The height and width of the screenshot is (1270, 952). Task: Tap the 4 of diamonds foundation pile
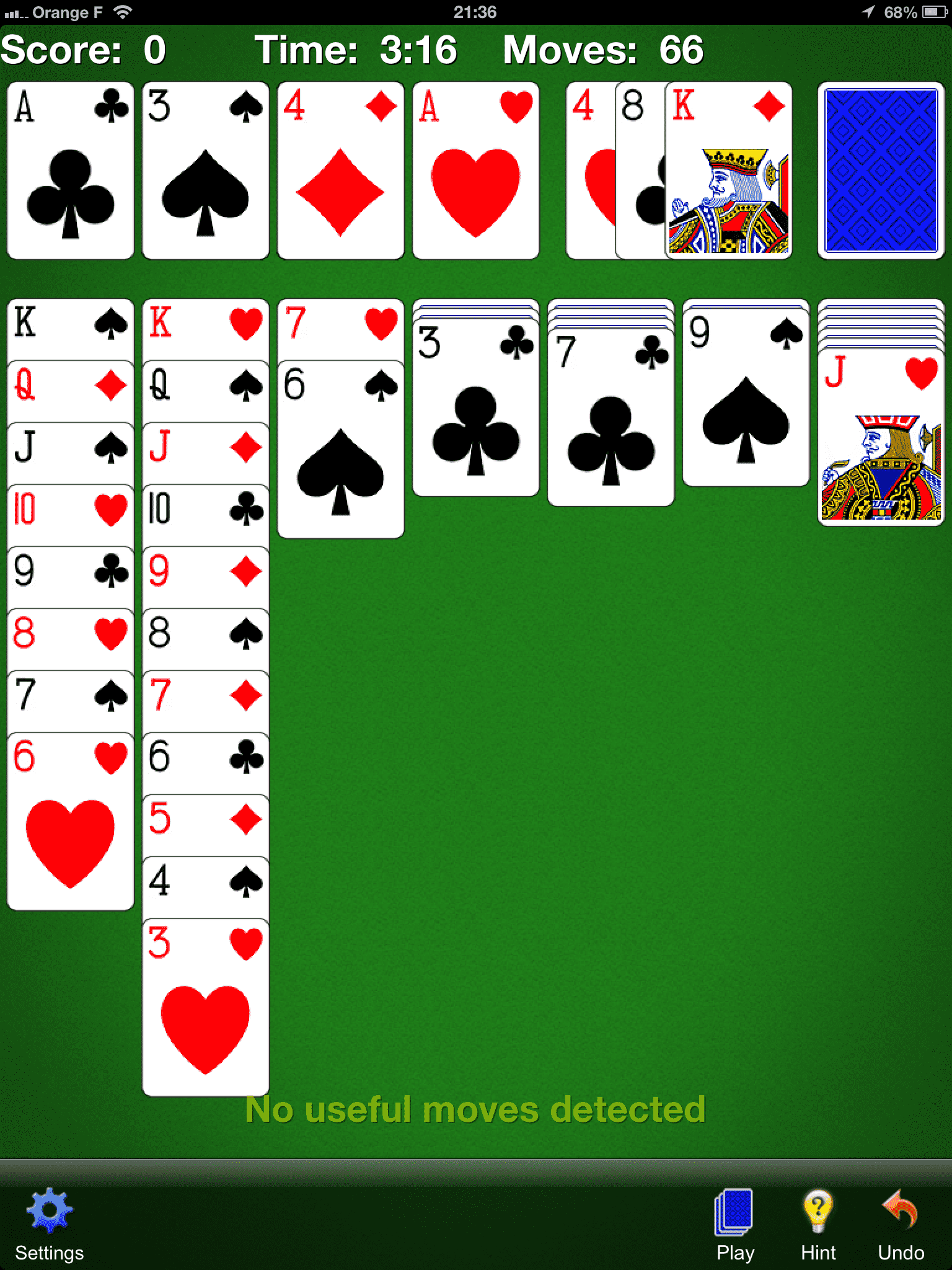(x=340, y=171)
